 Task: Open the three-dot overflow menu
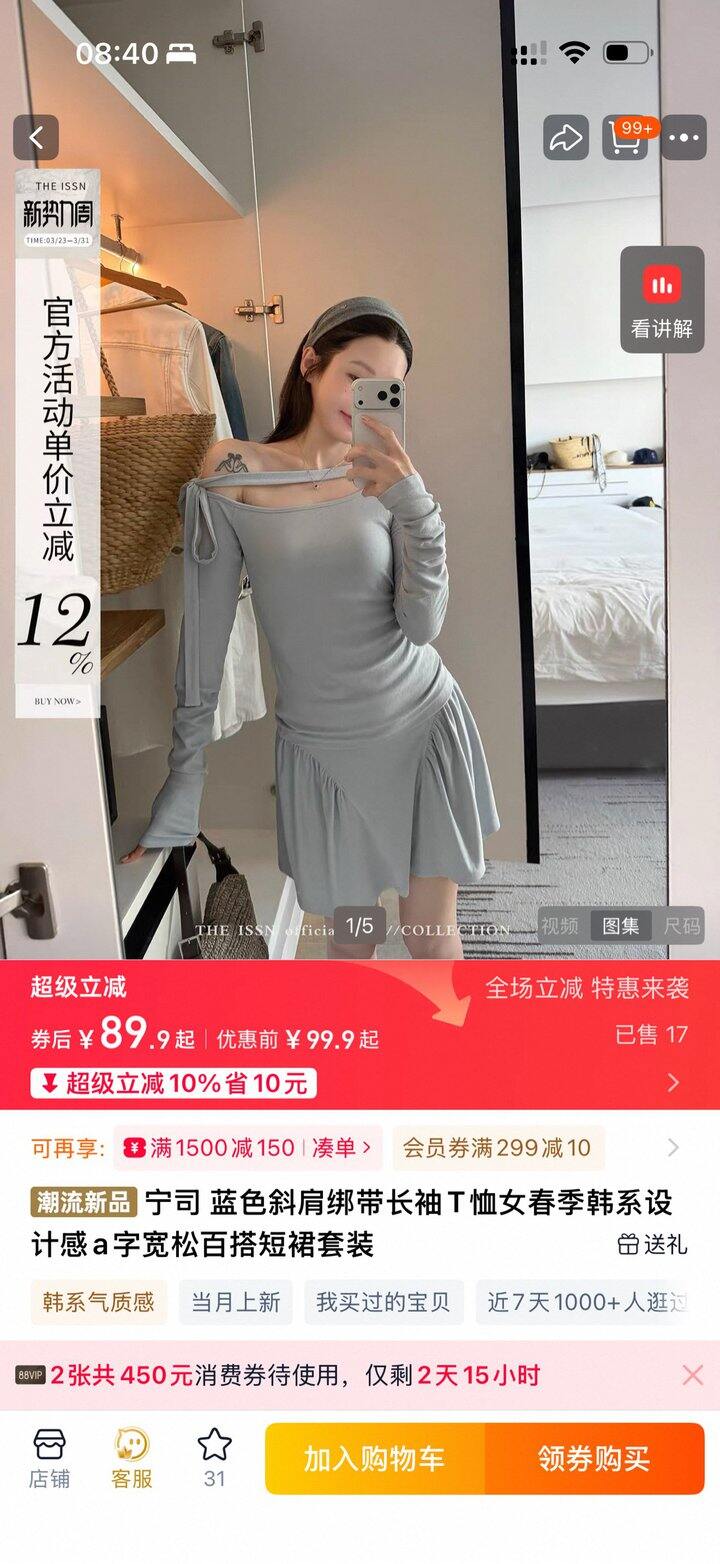pyautogui.click(x=684, y=138)
